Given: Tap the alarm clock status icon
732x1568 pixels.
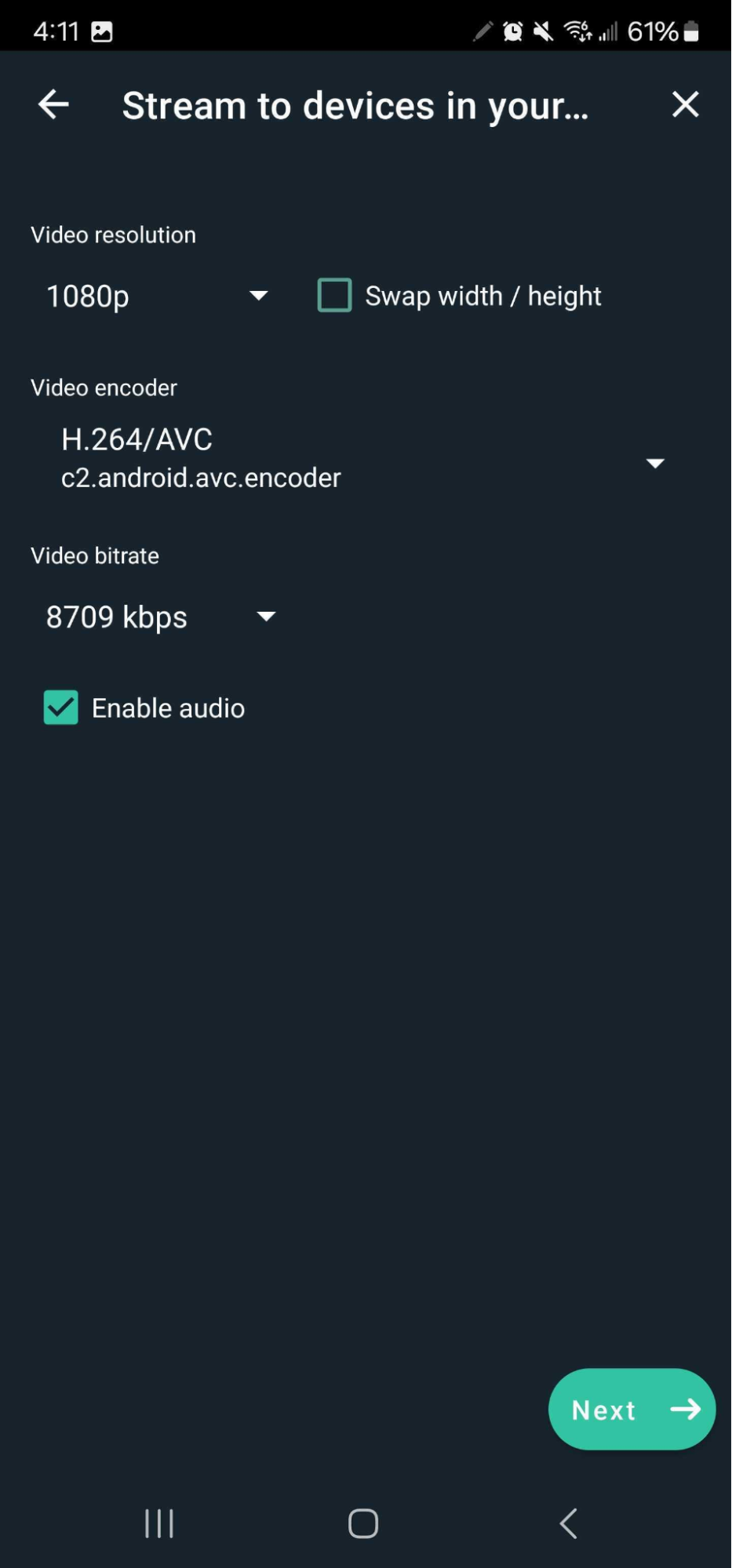Looking at the screenshot, I should 512,31.
